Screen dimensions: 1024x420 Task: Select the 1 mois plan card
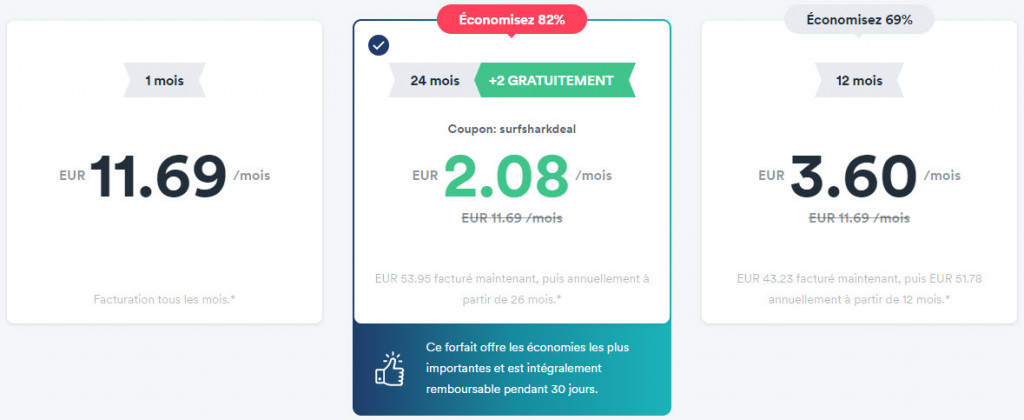coord(164,172)
